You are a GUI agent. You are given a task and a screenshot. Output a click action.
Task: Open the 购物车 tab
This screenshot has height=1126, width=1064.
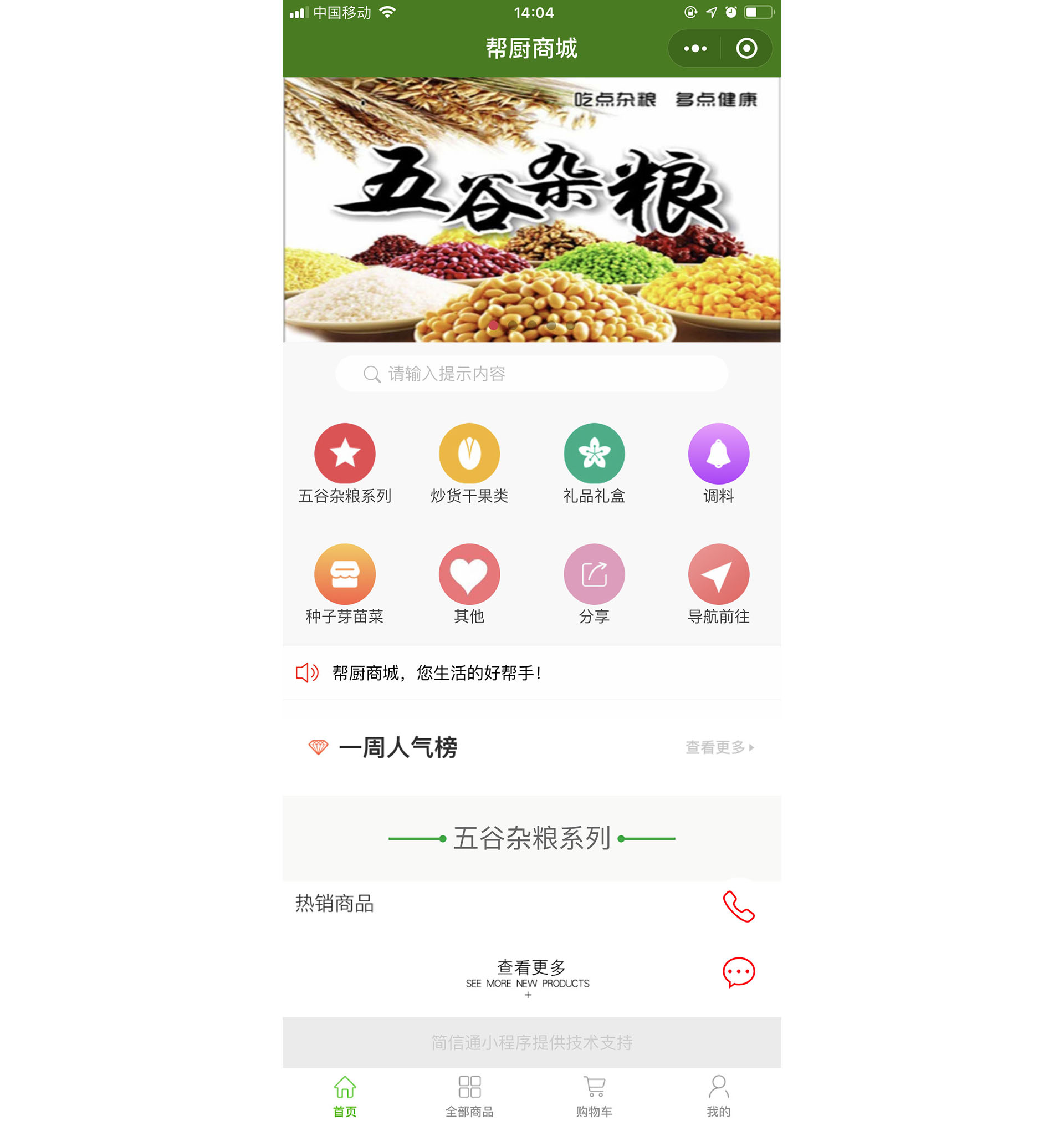pyautogui.click(x=594, y=1096)
